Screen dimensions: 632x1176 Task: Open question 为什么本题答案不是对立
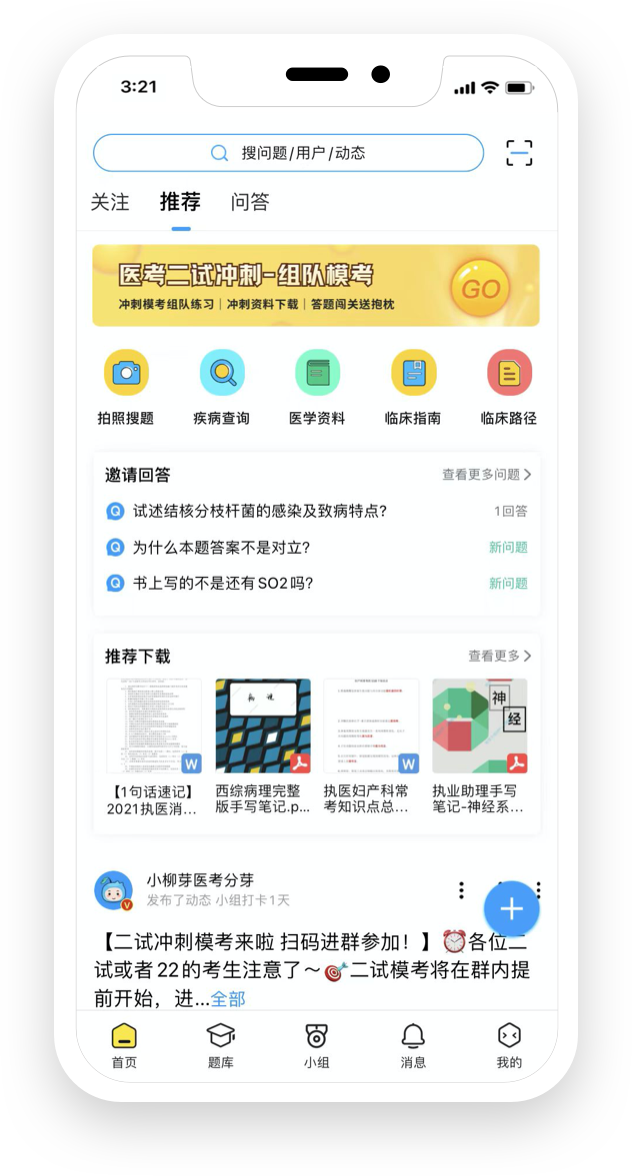click(222, 547)
